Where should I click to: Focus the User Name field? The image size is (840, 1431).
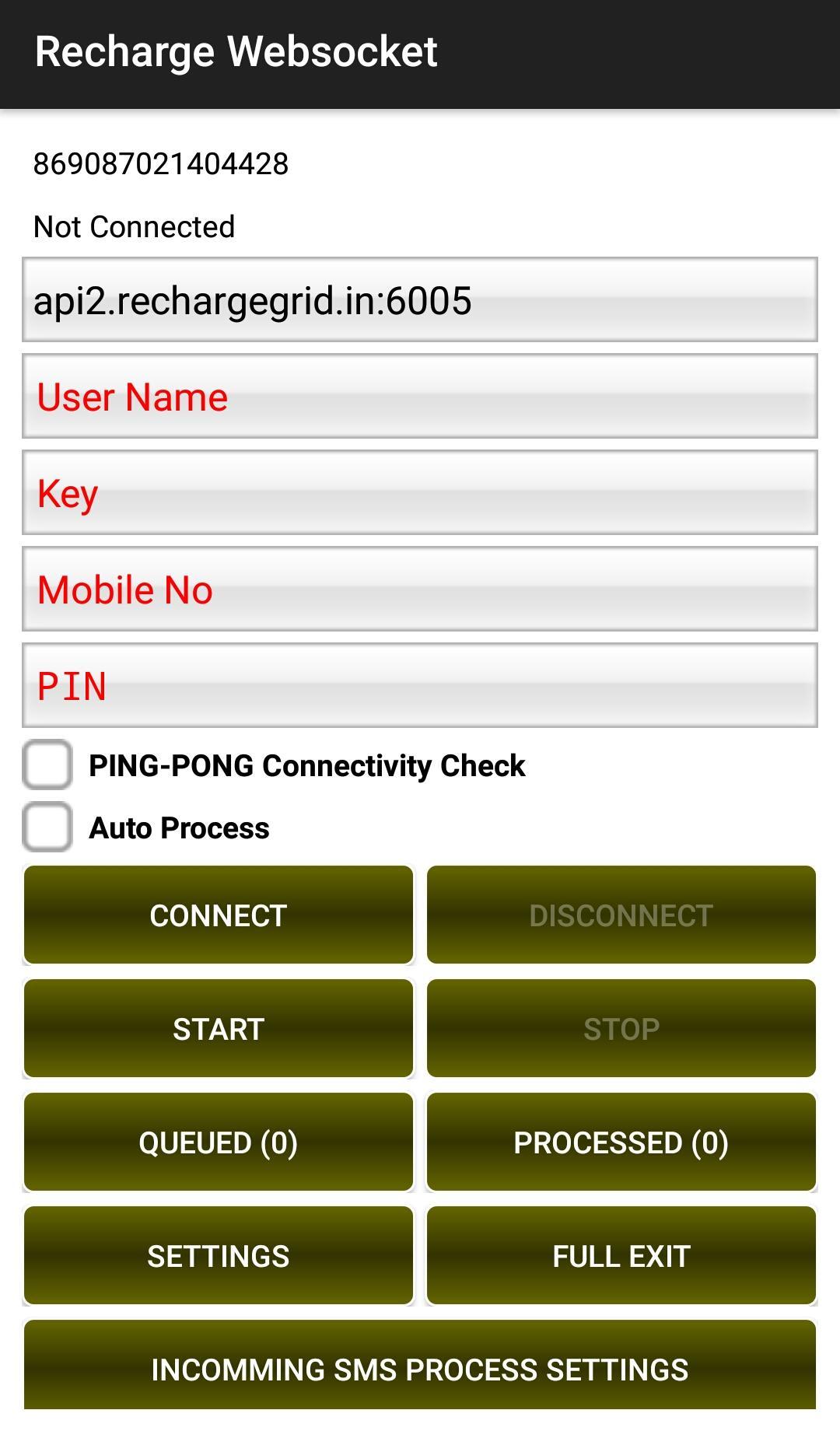click(x=420, y=396)
